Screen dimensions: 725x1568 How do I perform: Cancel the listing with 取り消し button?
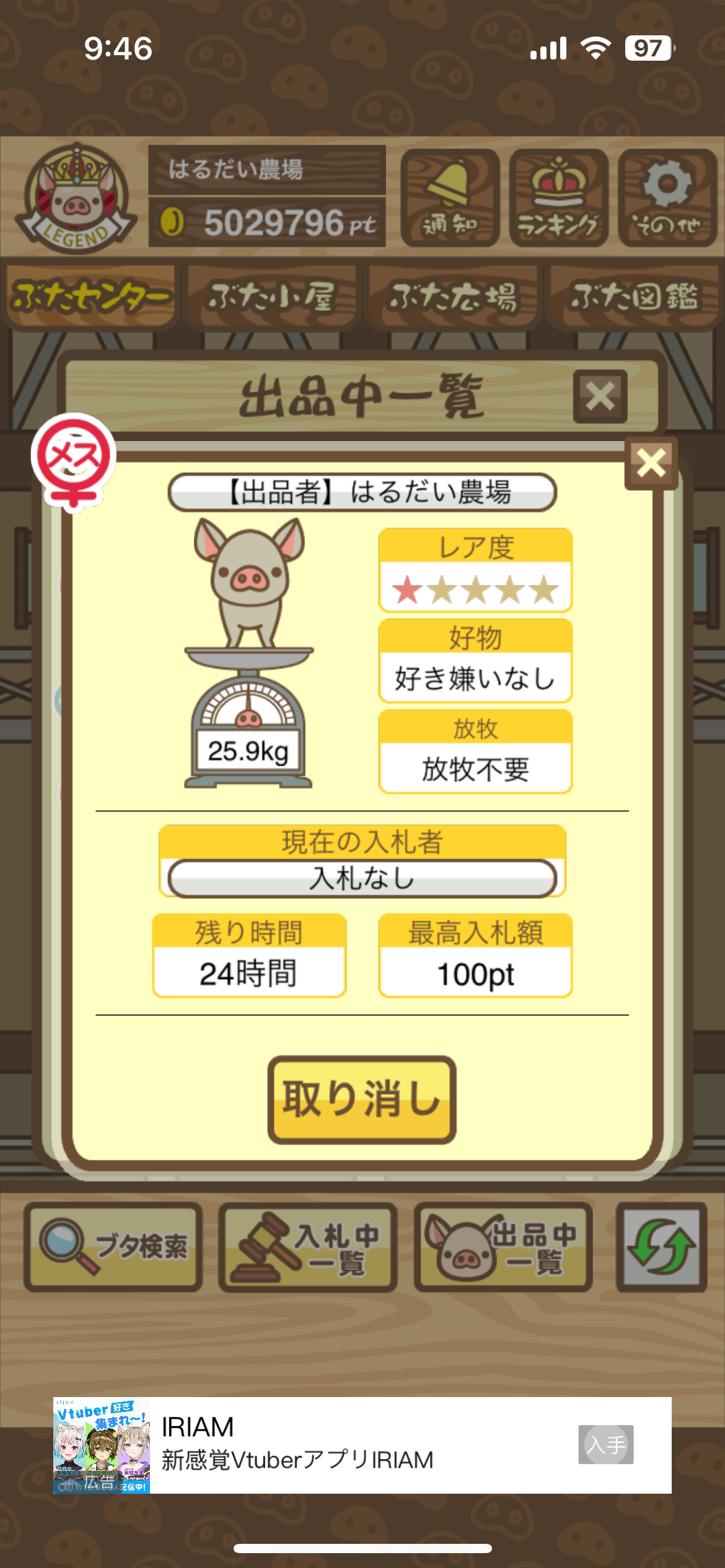[x=362, y=1099]
